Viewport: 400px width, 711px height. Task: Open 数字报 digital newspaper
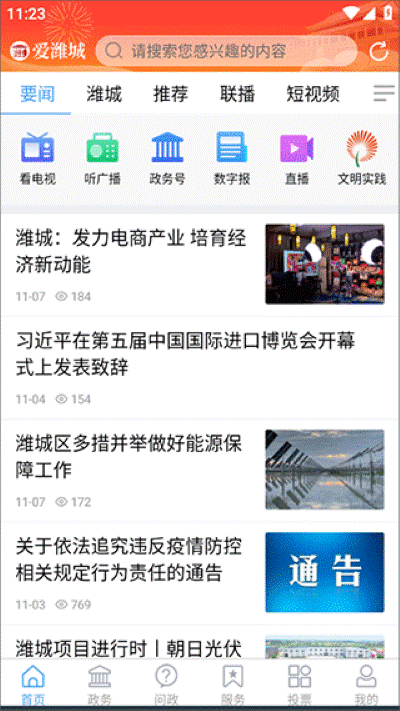232,158
